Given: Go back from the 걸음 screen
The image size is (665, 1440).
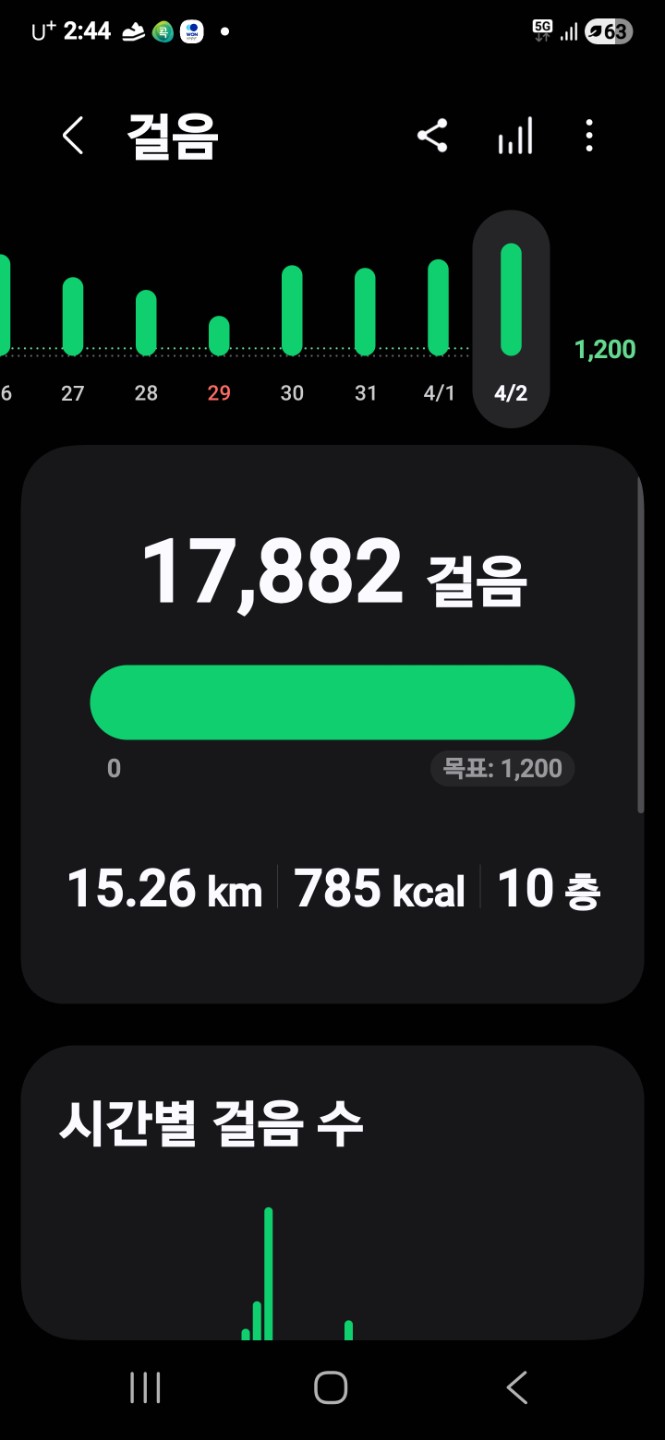Looking at the screenshot, I should pyautogui.click(x=73, y=136).
